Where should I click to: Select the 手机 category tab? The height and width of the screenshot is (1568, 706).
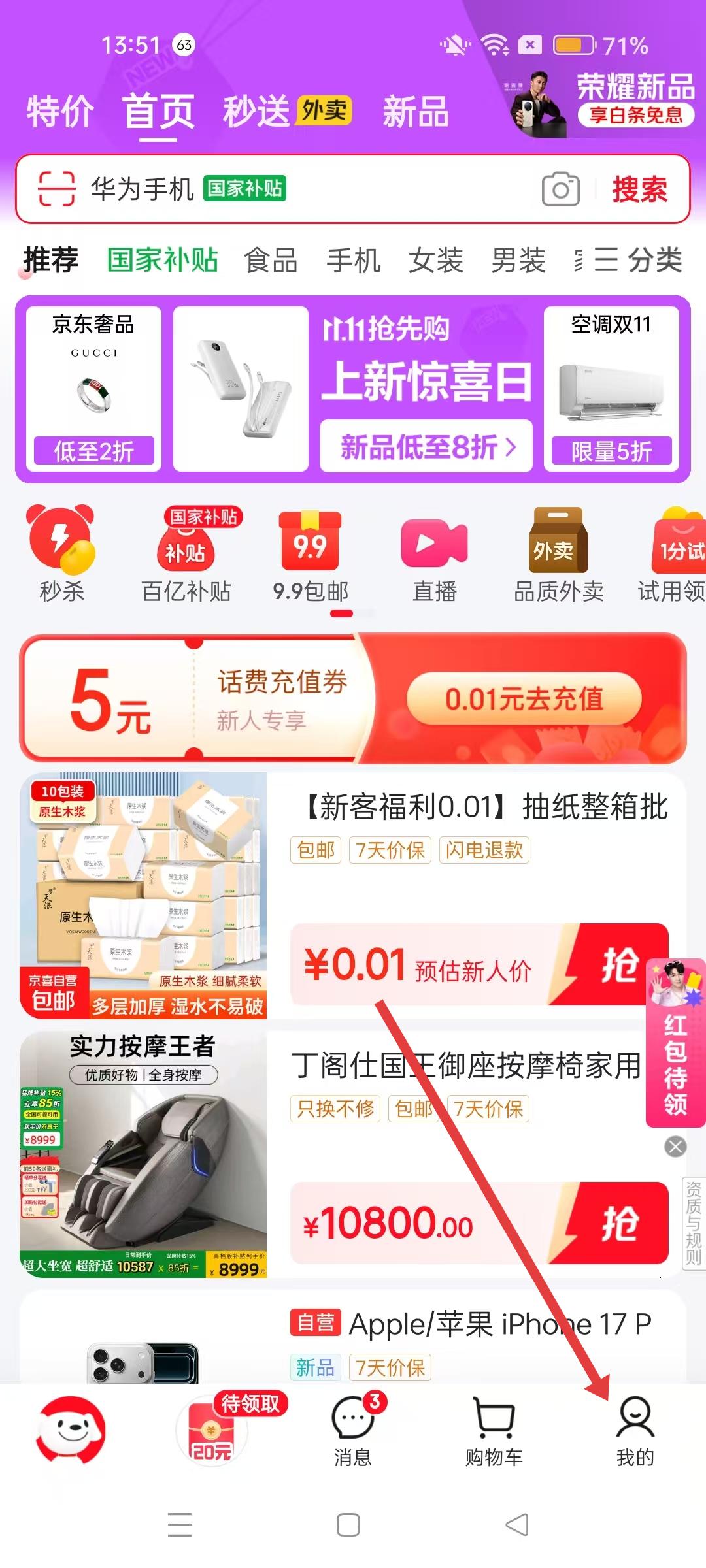pyautogui.click(x=353, y=260)
